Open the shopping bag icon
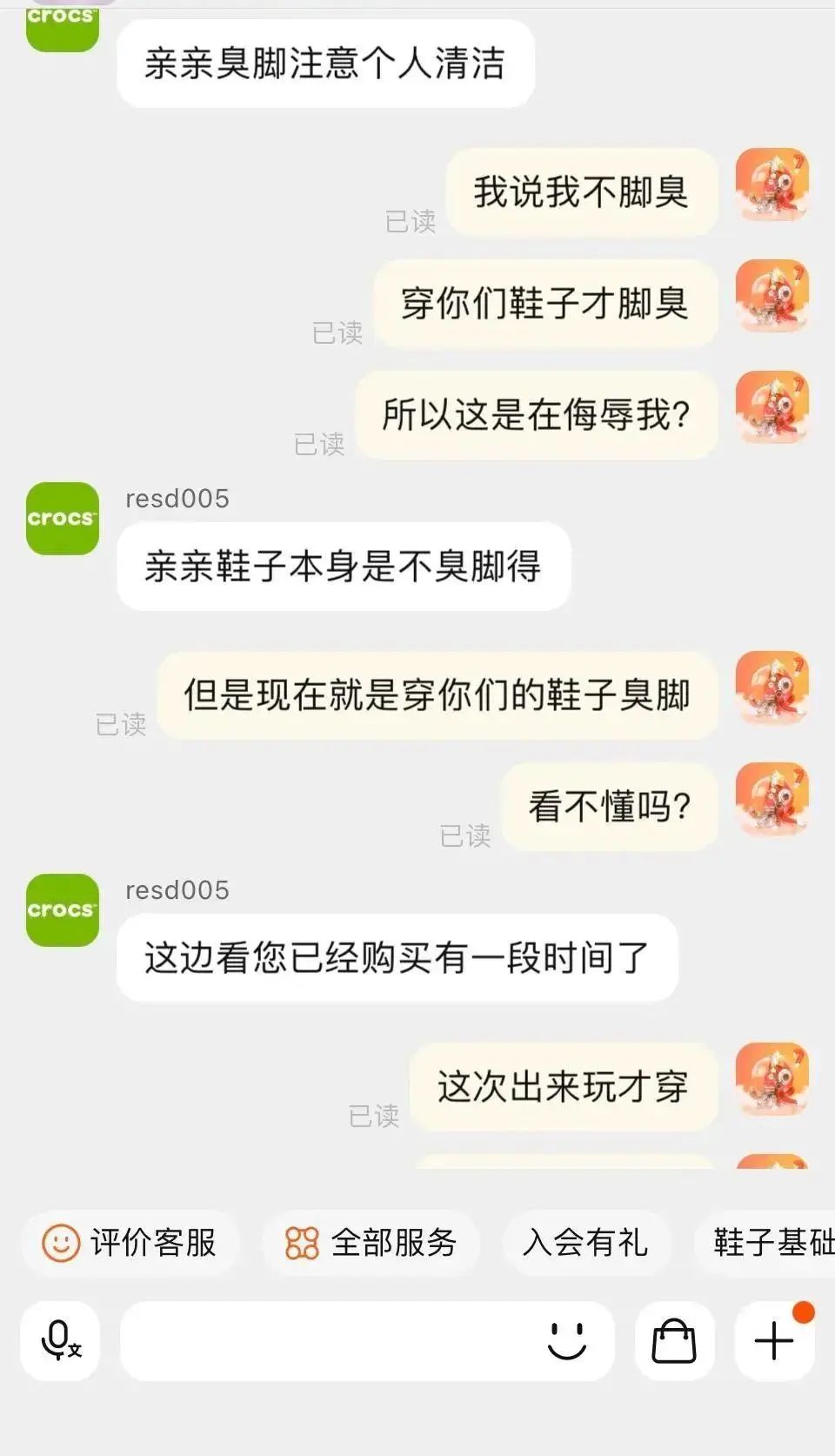The image size is (835, 1456). pyautogui.click(x=674, y=1340)
